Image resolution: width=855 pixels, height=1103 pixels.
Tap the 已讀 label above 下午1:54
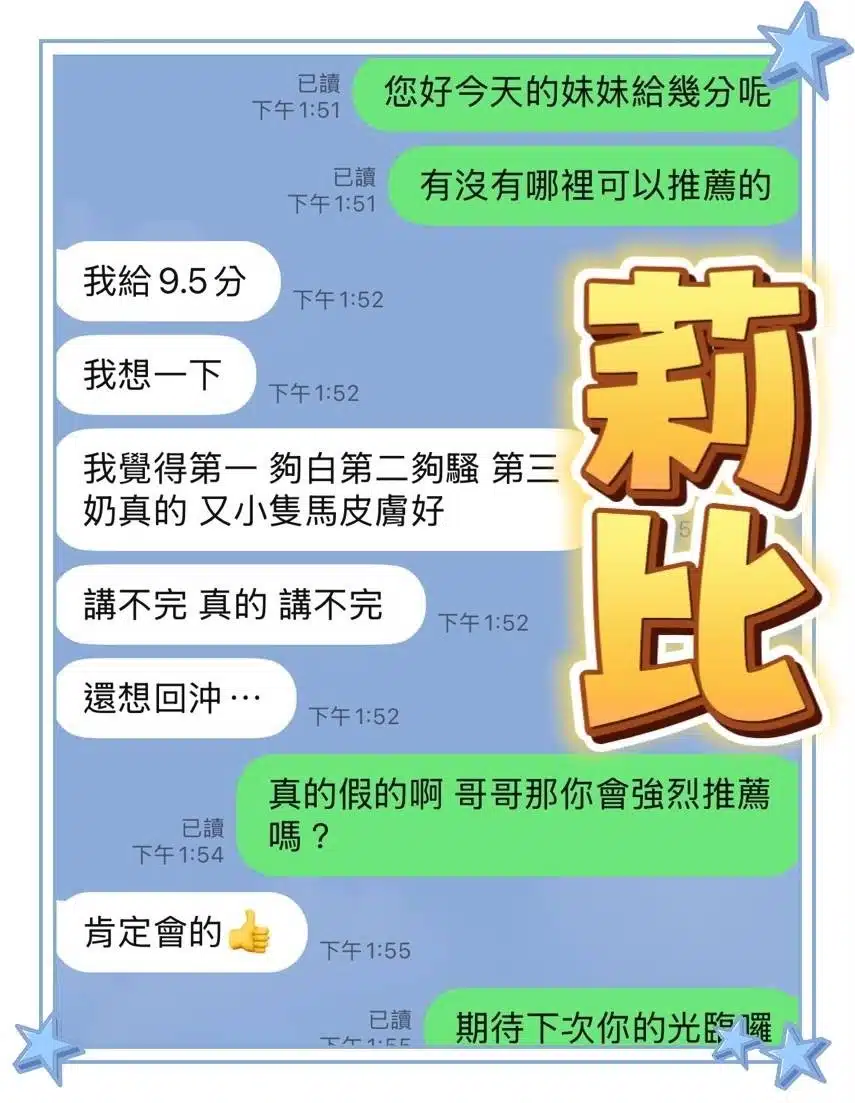204,827
